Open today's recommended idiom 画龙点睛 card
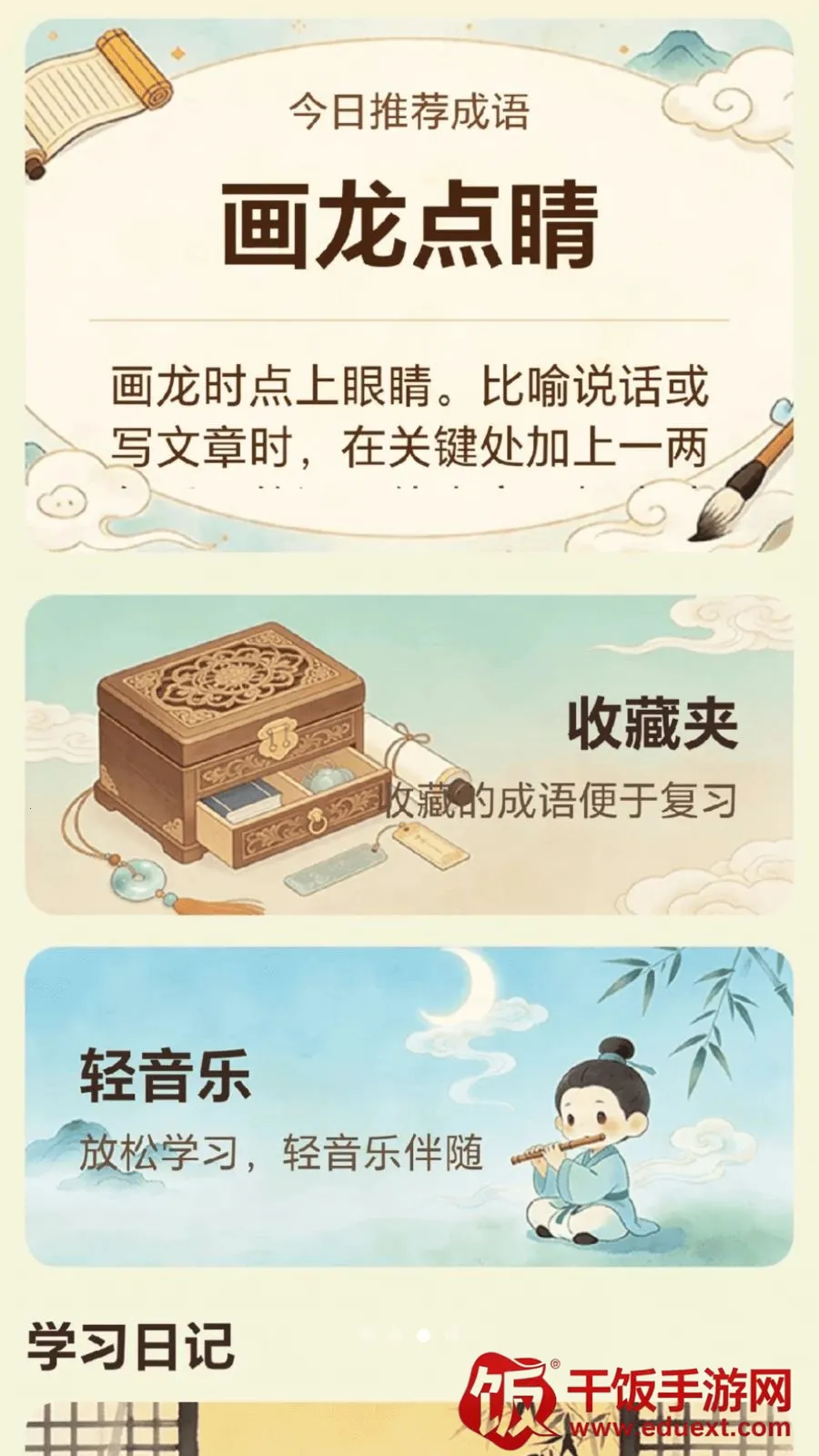The width and height of the screenshot is (819, 1456). pos(409,286)
